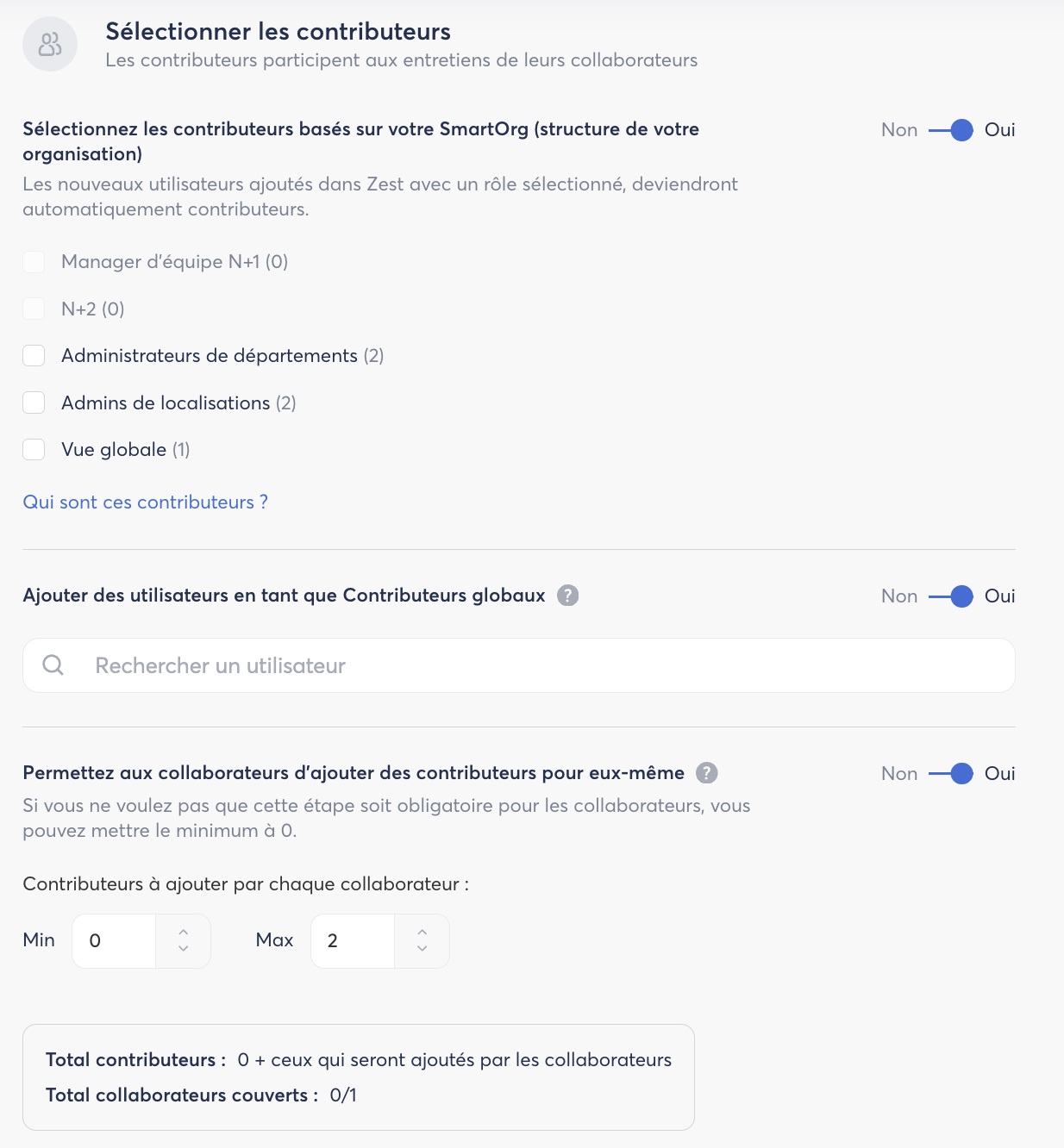Increase the Min contributors value
This screenshot has width=1064, height=1148.
click(x=183, y=932)
